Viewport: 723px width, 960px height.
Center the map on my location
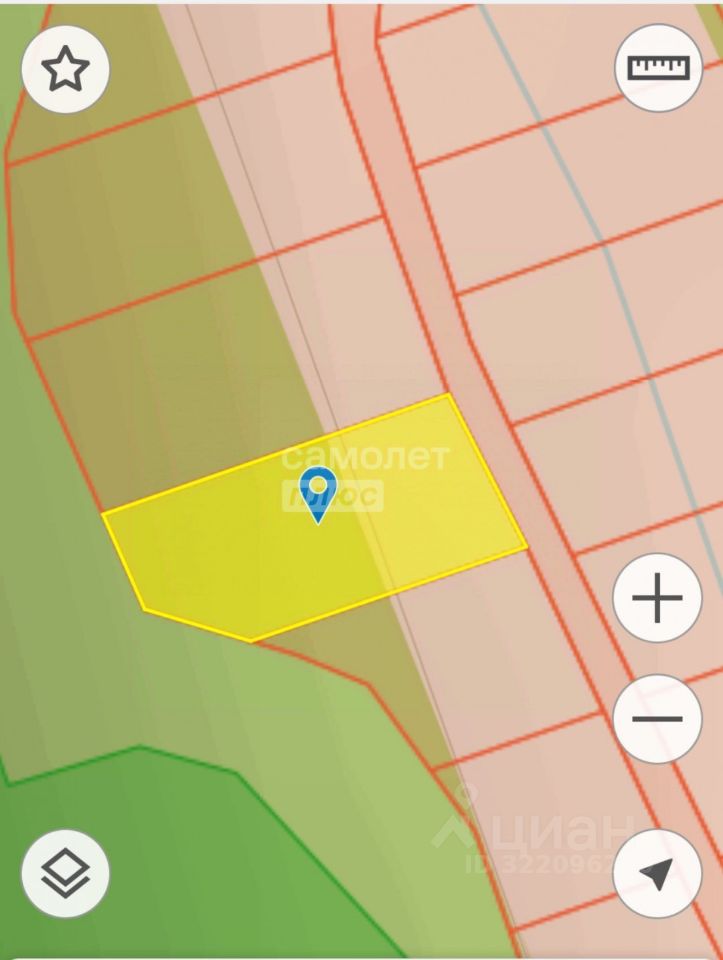pos(657,873)
